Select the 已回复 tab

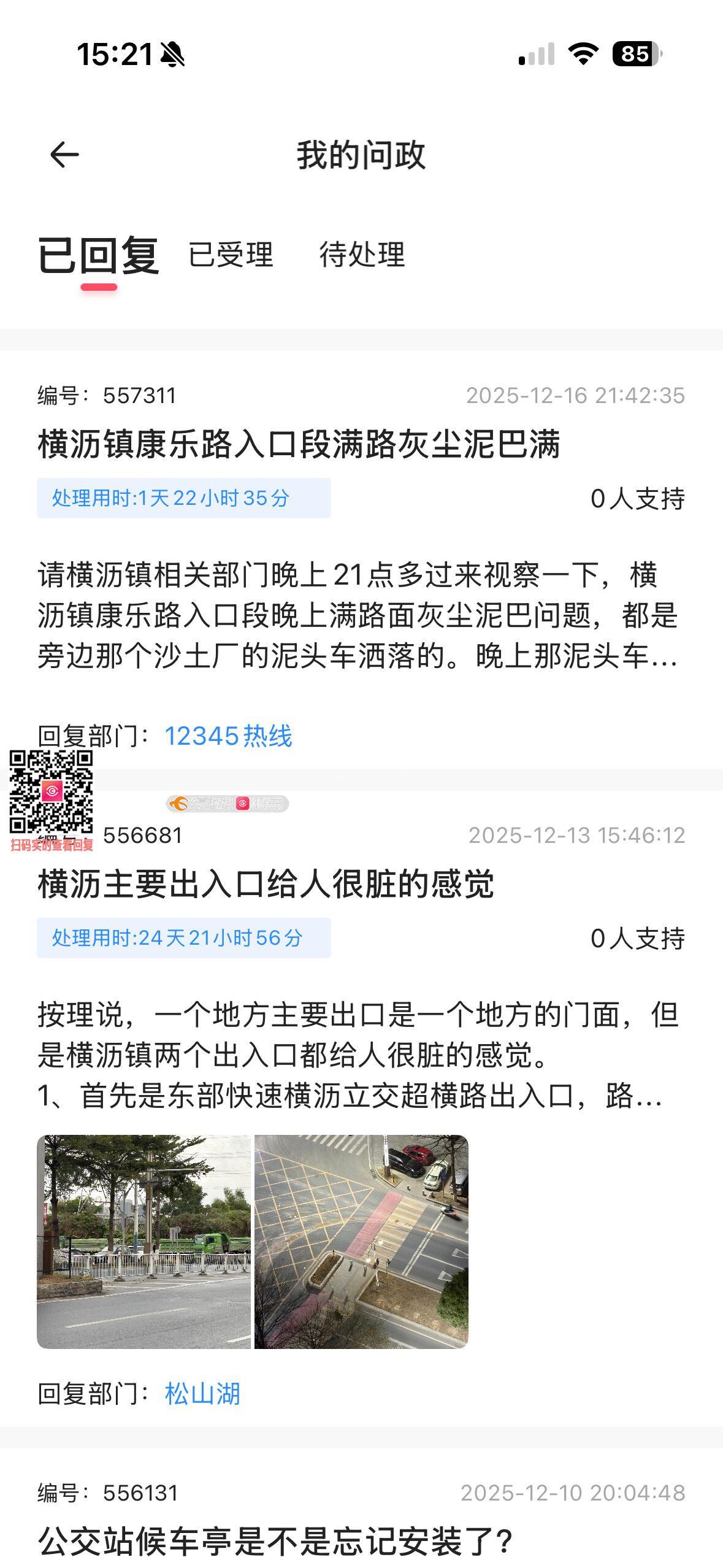(x=98, y=255)
